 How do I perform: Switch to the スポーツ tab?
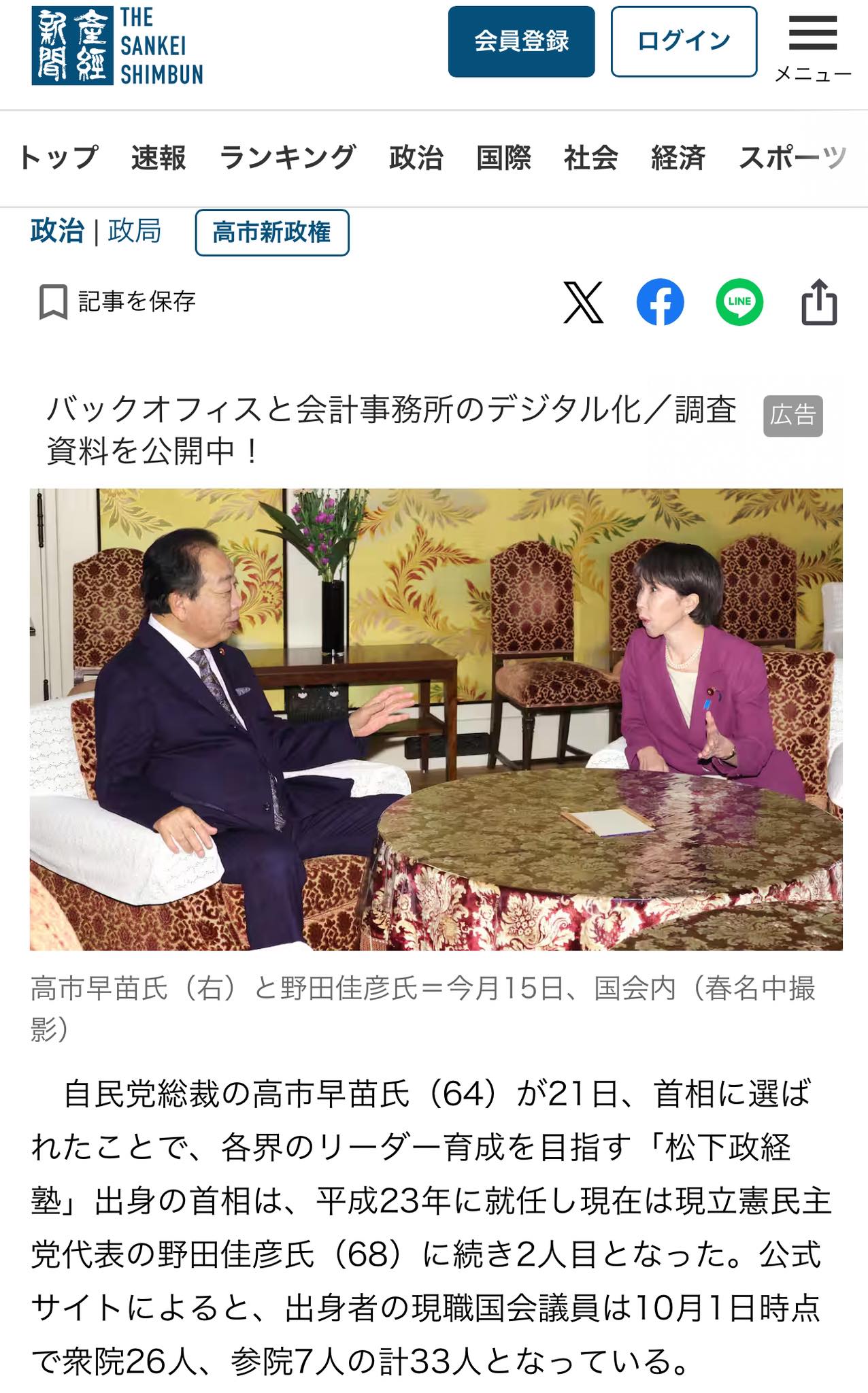pos(792,158)
